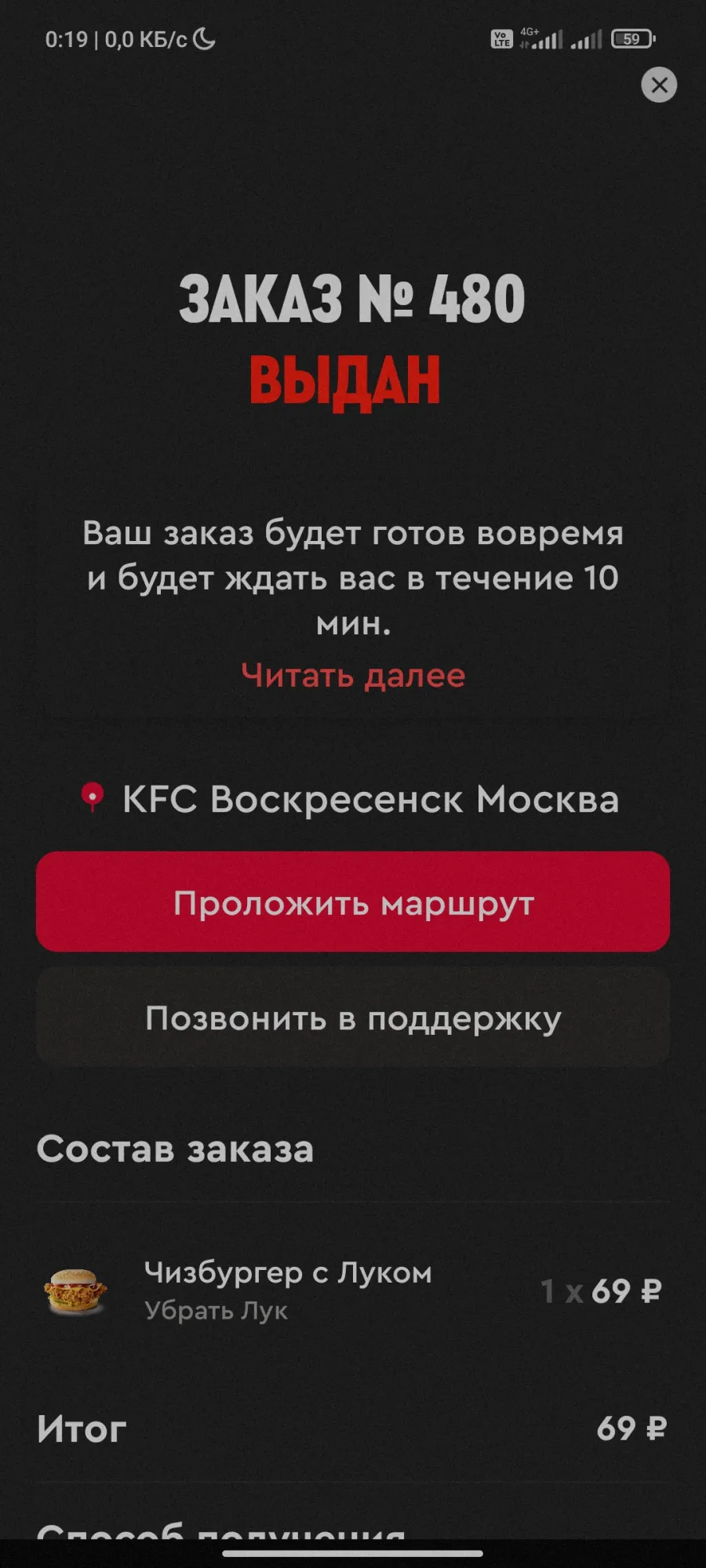Close the order status screen
The image size is (706, 1568).
tap(659, 85)
